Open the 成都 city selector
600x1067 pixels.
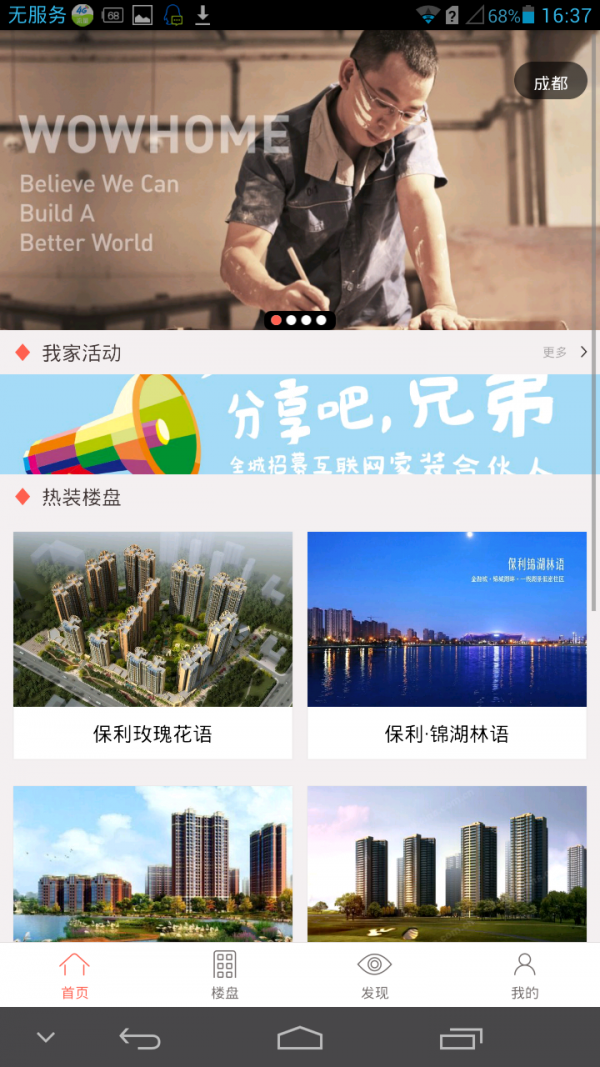(x=550, y=83)
